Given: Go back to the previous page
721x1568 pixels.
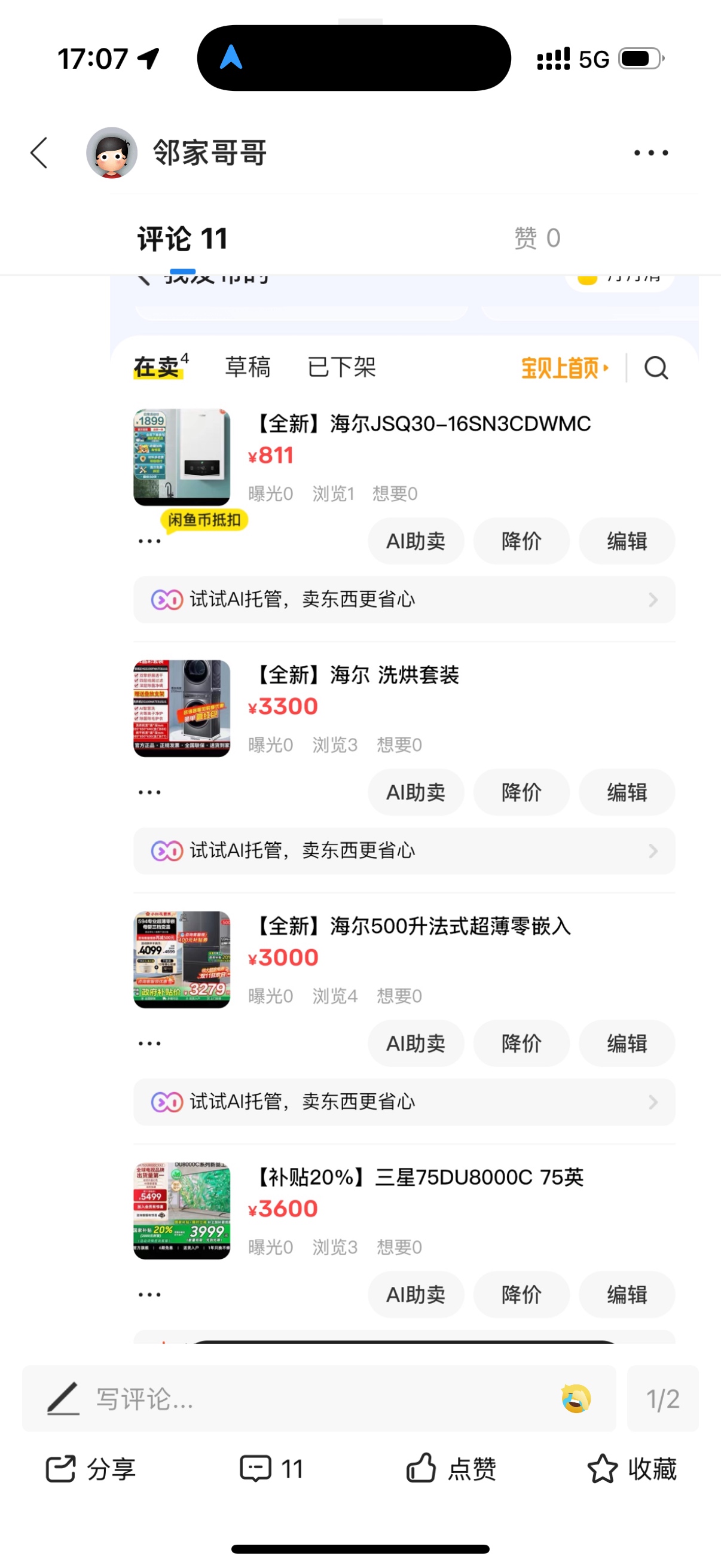Looking at the screenshot, I should (39, 152).
